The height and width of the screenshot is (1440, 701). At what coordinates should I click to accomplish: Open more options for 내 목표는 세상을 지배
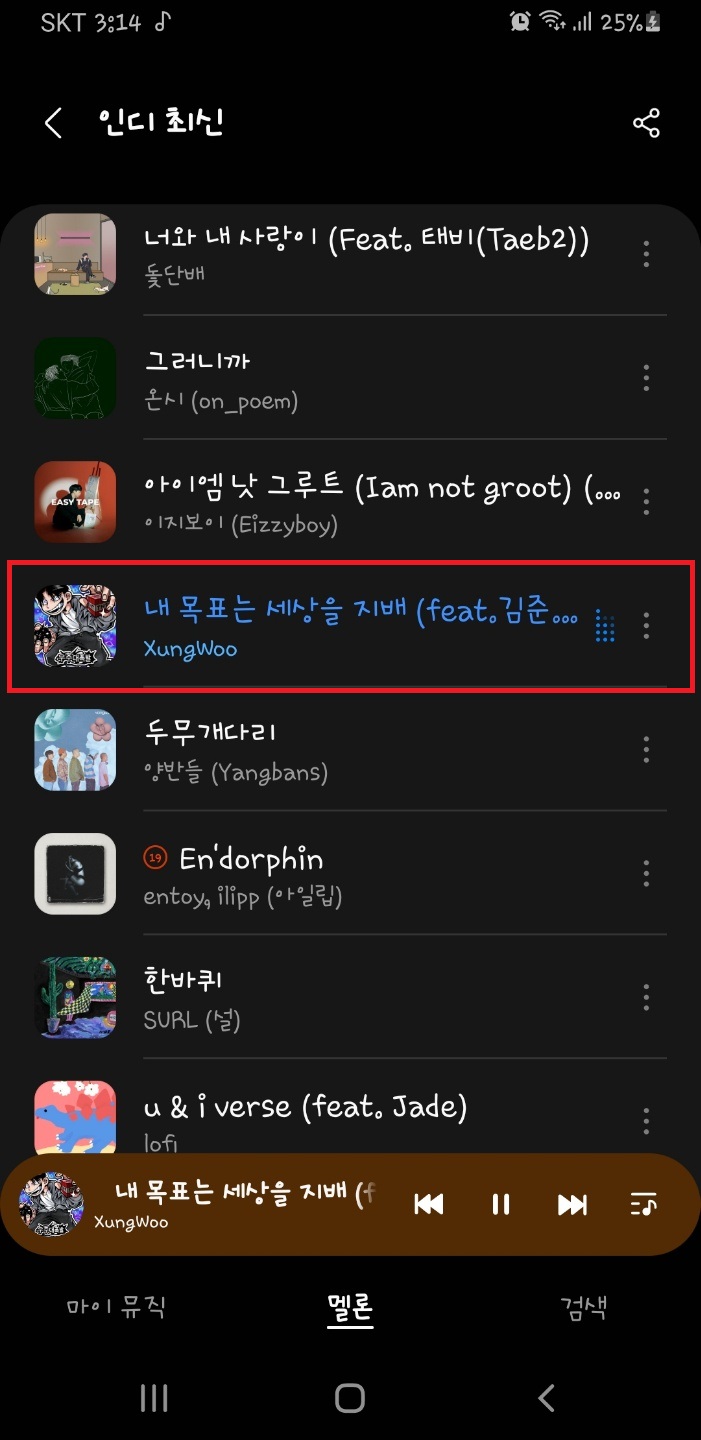646,626
